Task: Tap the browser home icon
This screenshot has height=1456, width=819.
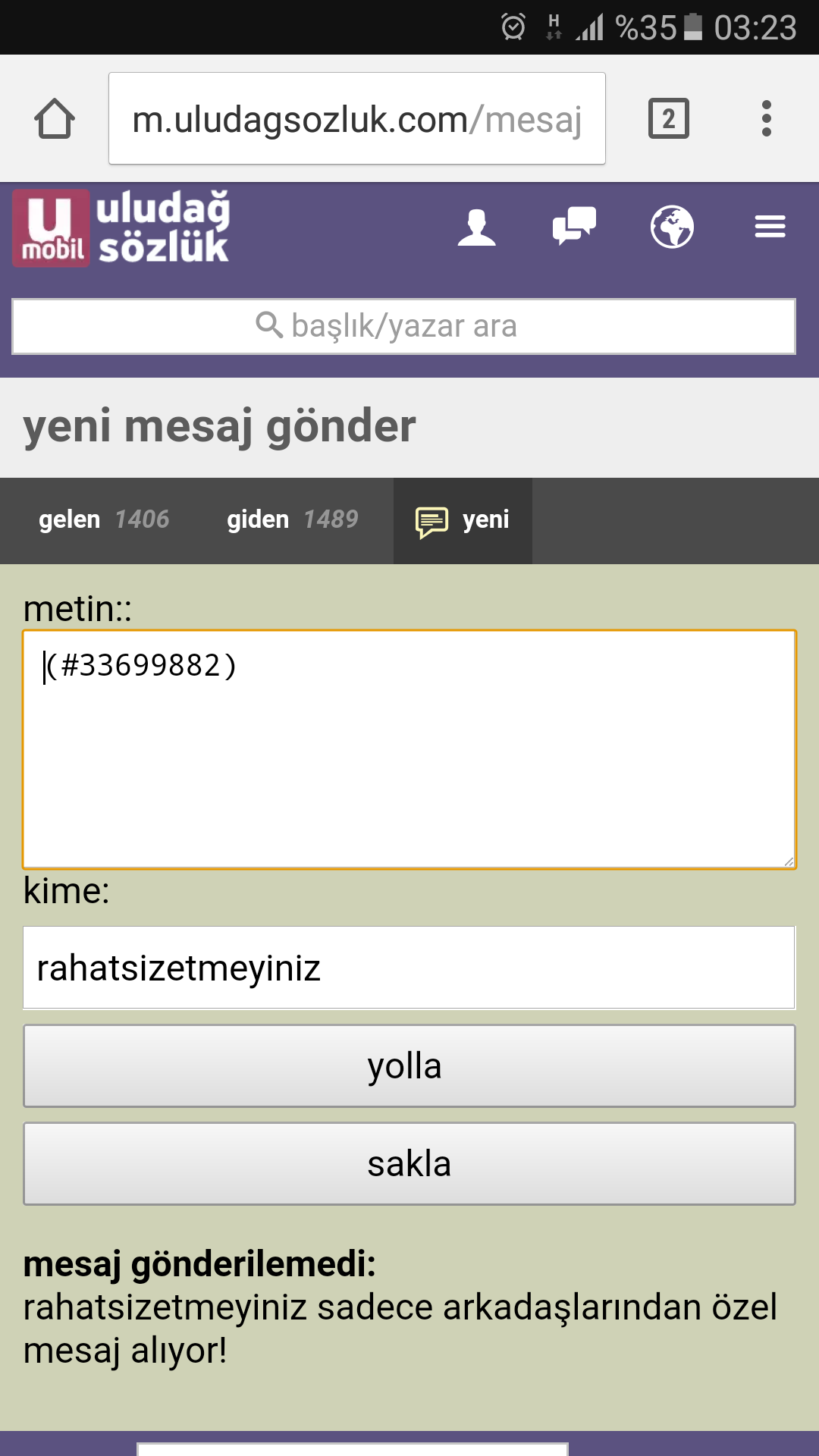Action: 55,119
